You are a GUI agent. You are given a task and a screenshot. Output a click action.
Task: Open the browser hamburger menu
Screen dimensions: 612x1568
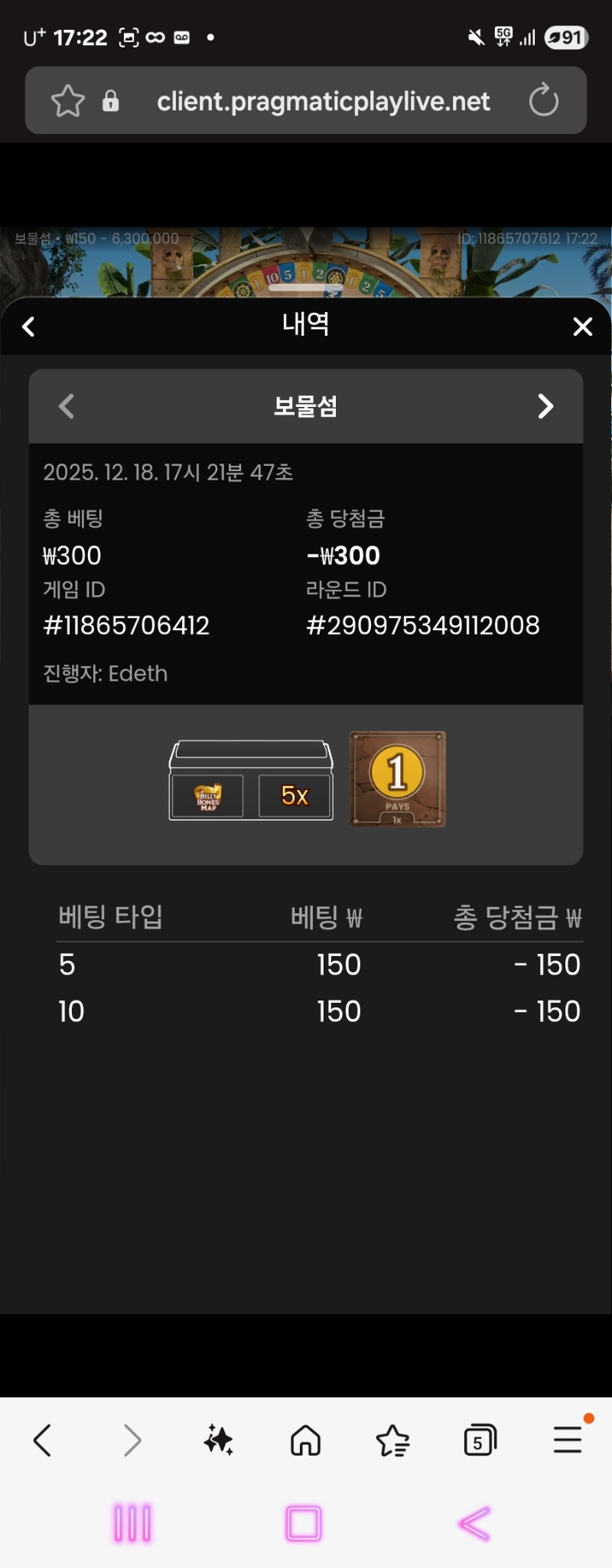(x=568, y=1441)
